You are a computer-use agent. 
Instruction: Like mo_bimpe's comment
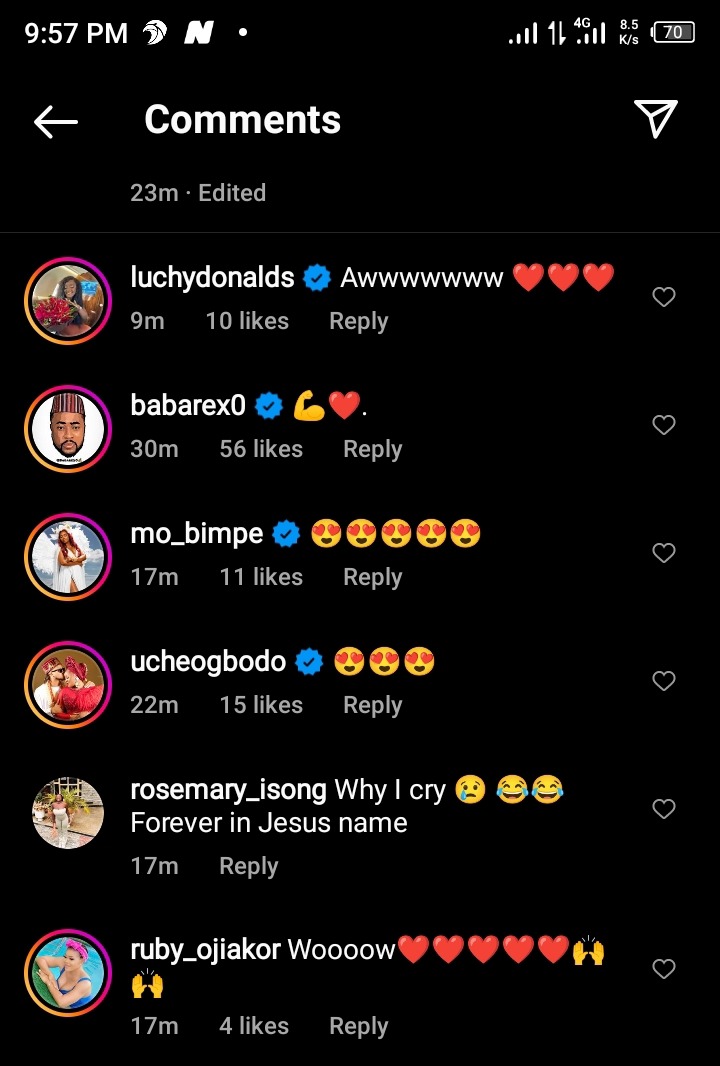pyautogui.click(x=664, y=553)
